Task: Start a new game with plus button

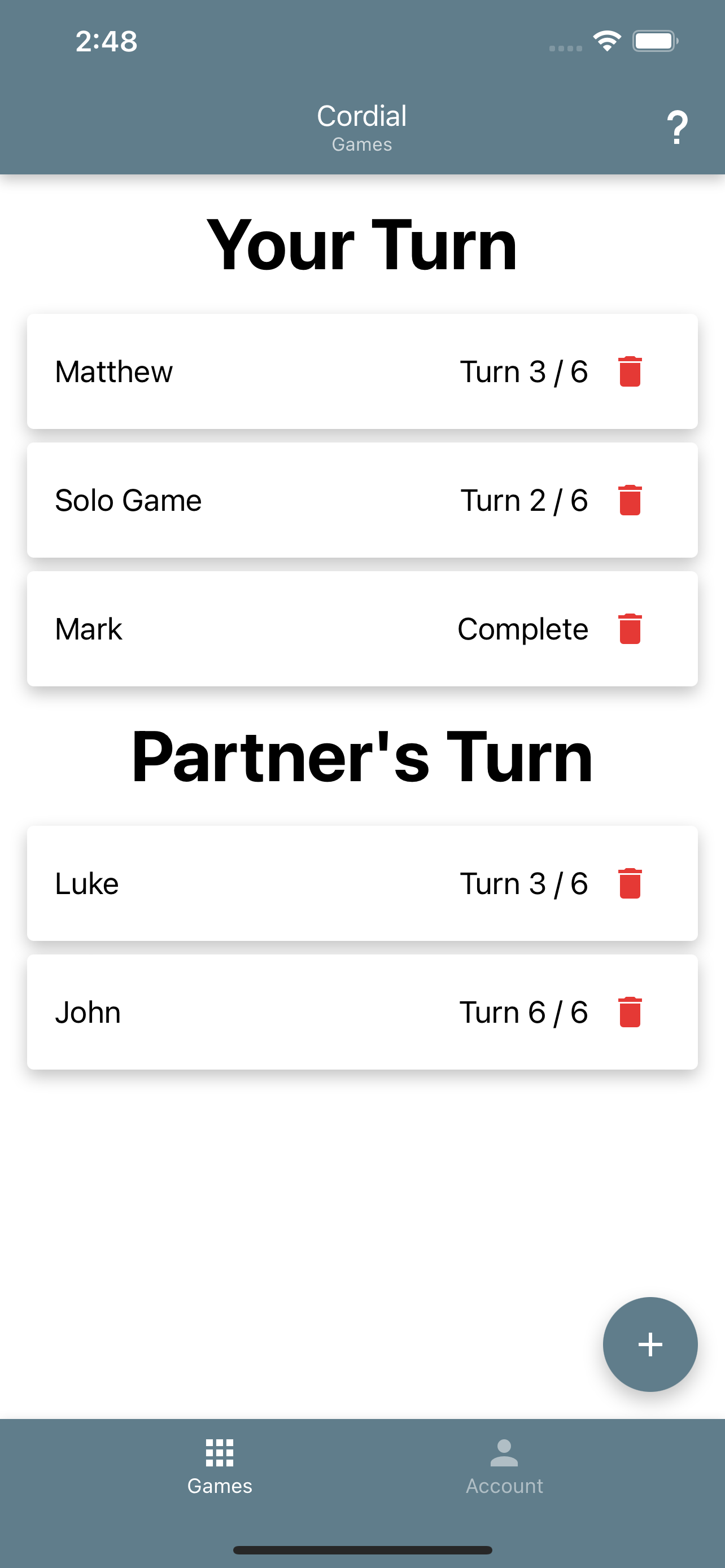Action: [x=649, y=1344]
